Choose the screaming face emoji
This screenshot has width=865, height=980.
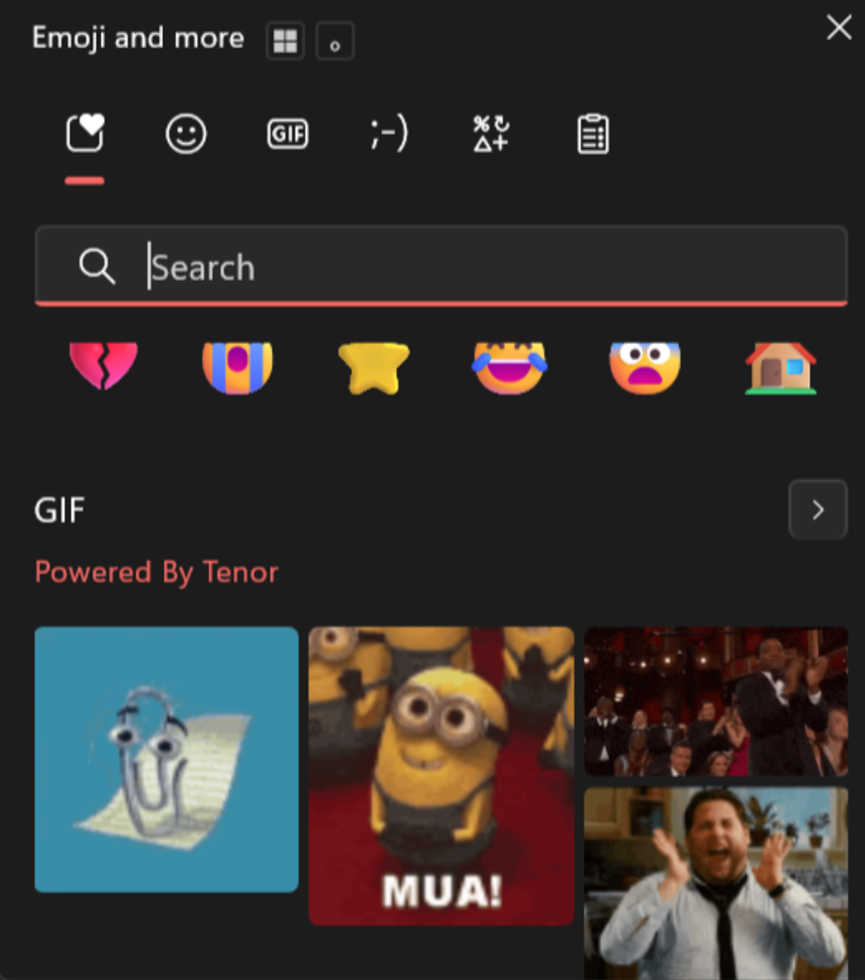645,366
